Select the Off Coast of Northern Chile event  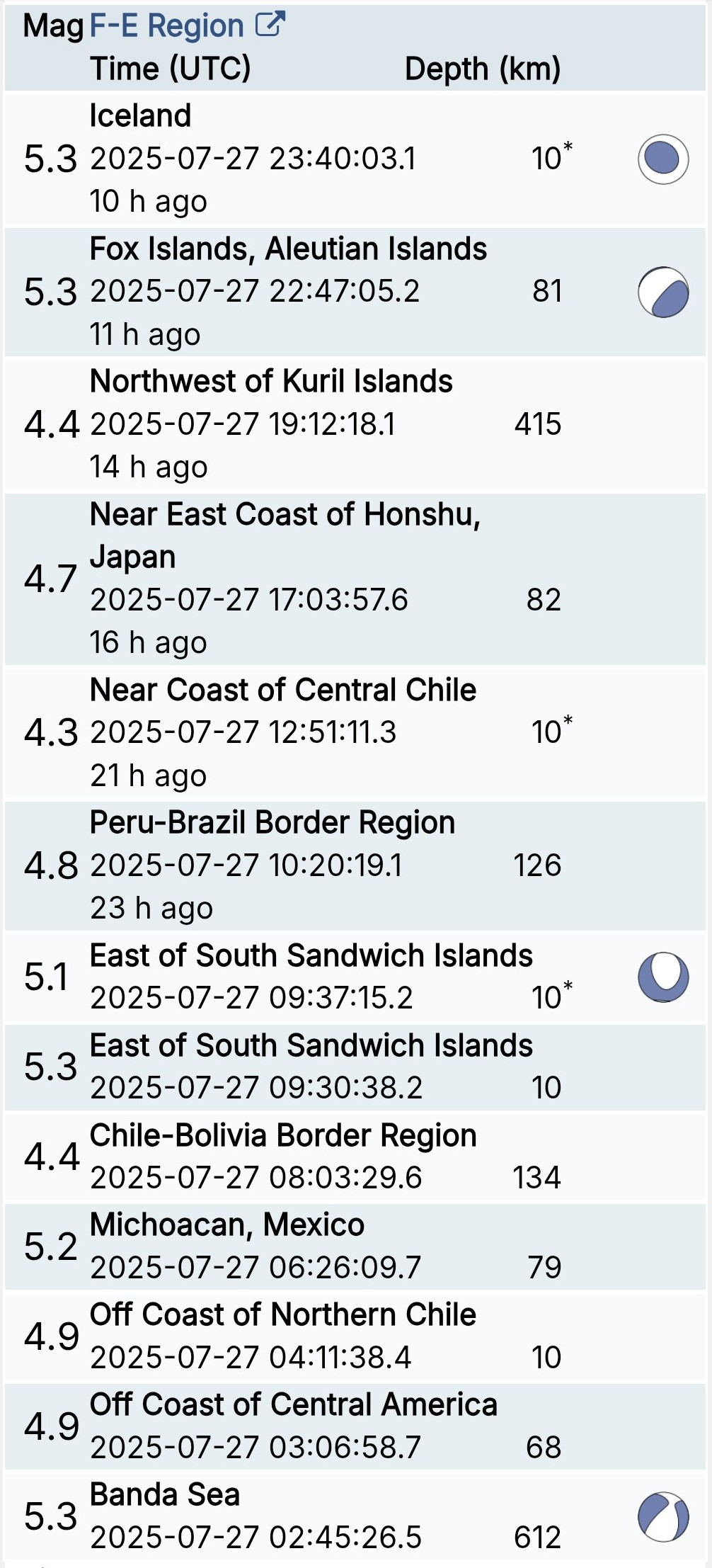pyautogui.click(x=355, y=1336)
